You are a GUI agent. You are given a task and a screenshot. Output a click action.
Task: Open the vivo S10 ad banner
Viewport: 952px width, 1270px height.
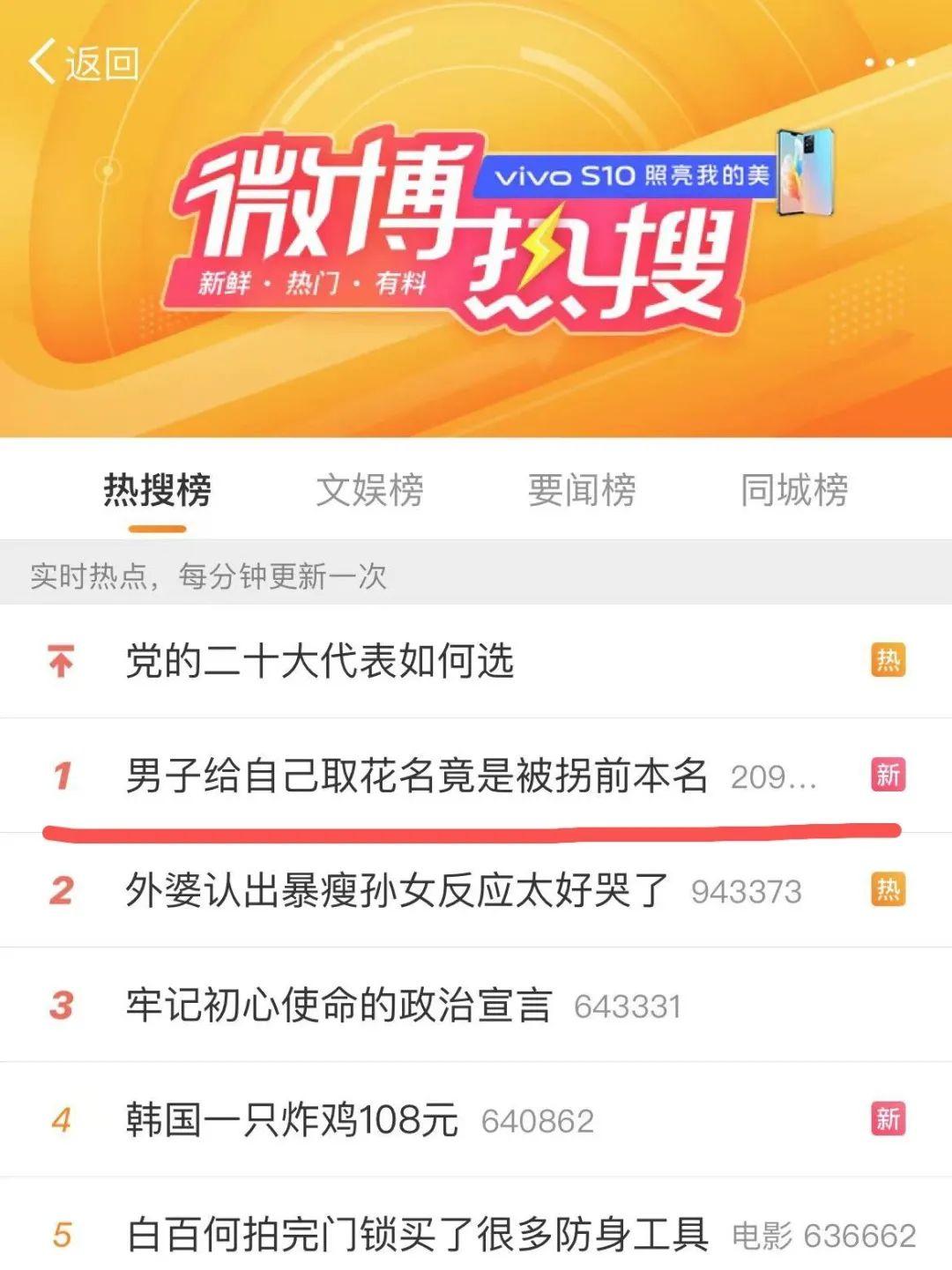[652, 175]
